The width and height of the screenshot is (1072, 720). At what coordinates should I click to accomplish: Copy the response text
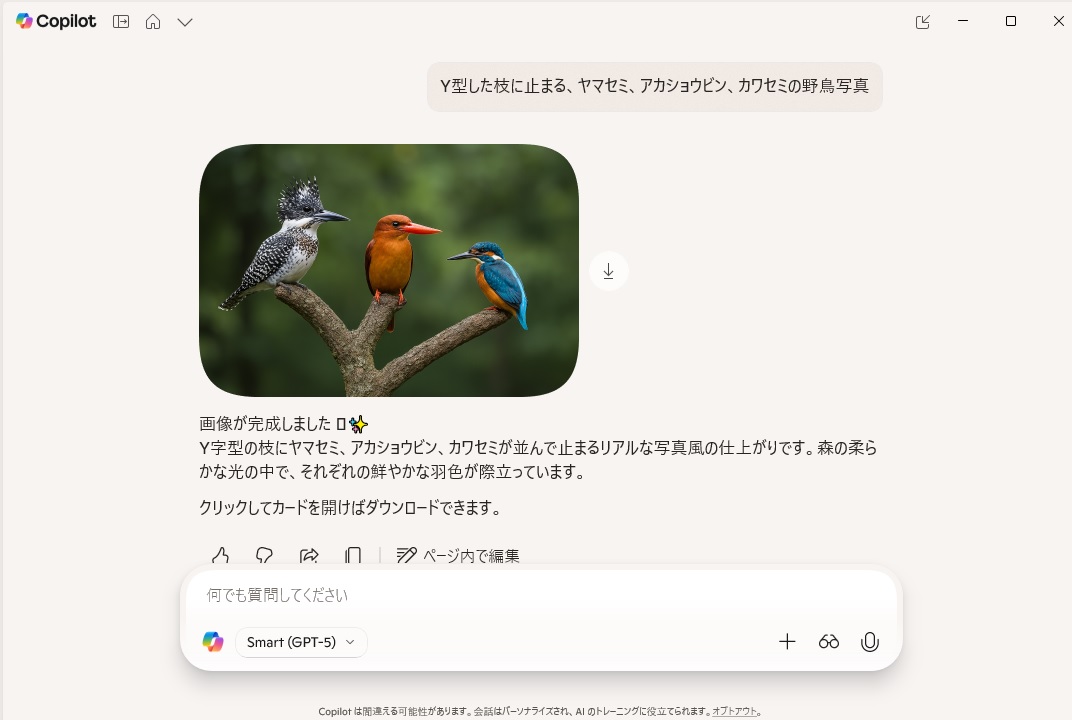coord(352,556)
